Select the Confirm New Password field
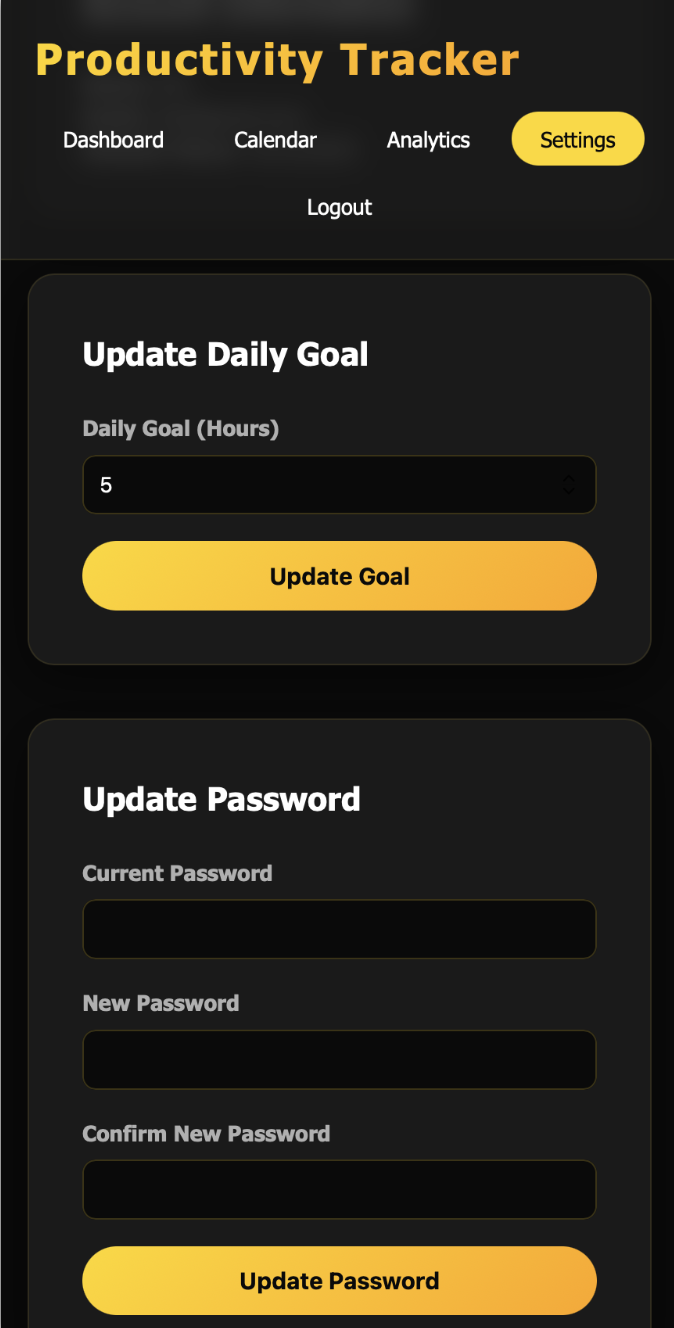Screen dimensions: 674x1328 pyautogui.click(x=339, y=1189)
